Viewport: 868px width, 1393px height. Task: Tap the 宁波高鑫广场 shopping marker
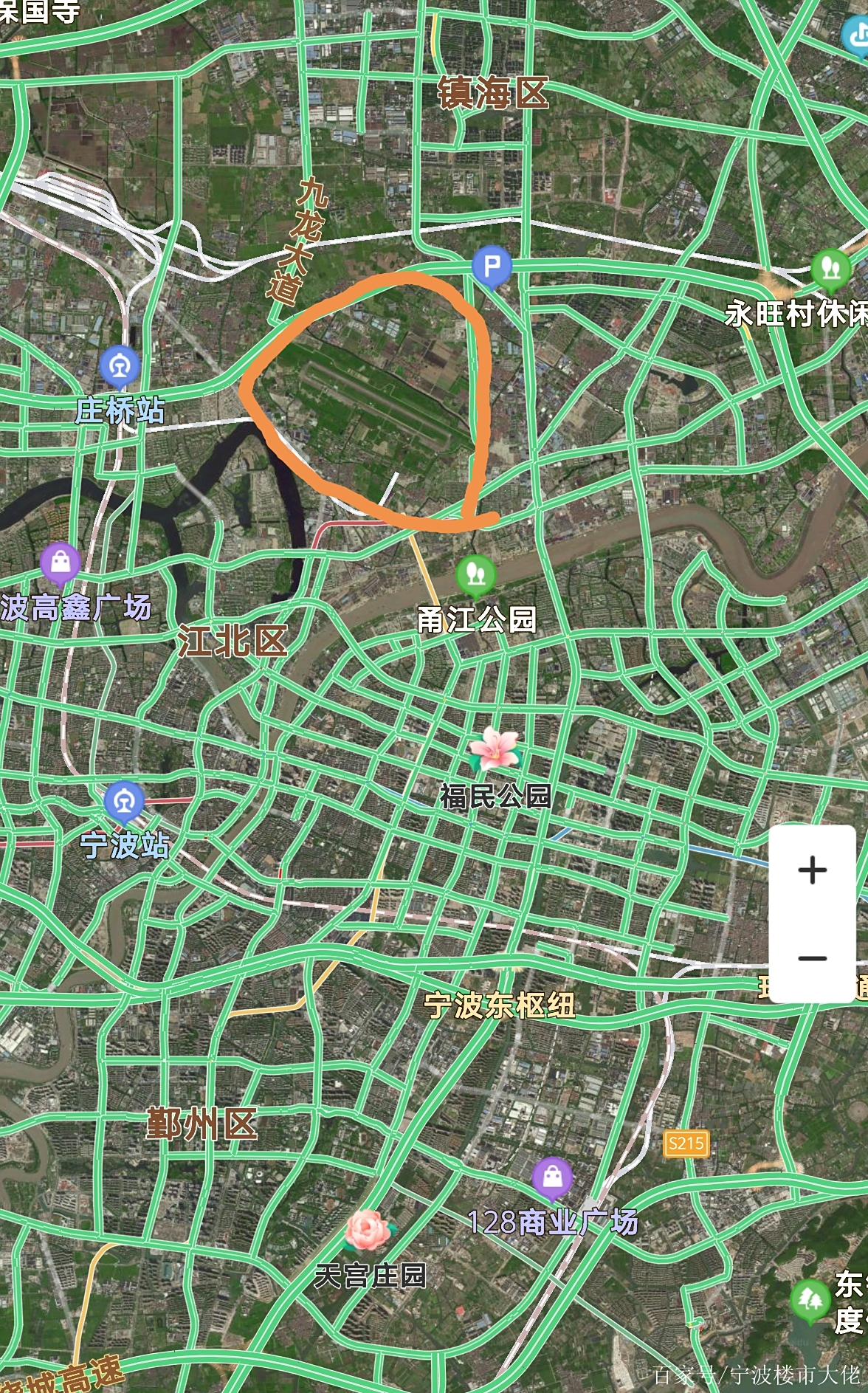[x=61, y=563]
